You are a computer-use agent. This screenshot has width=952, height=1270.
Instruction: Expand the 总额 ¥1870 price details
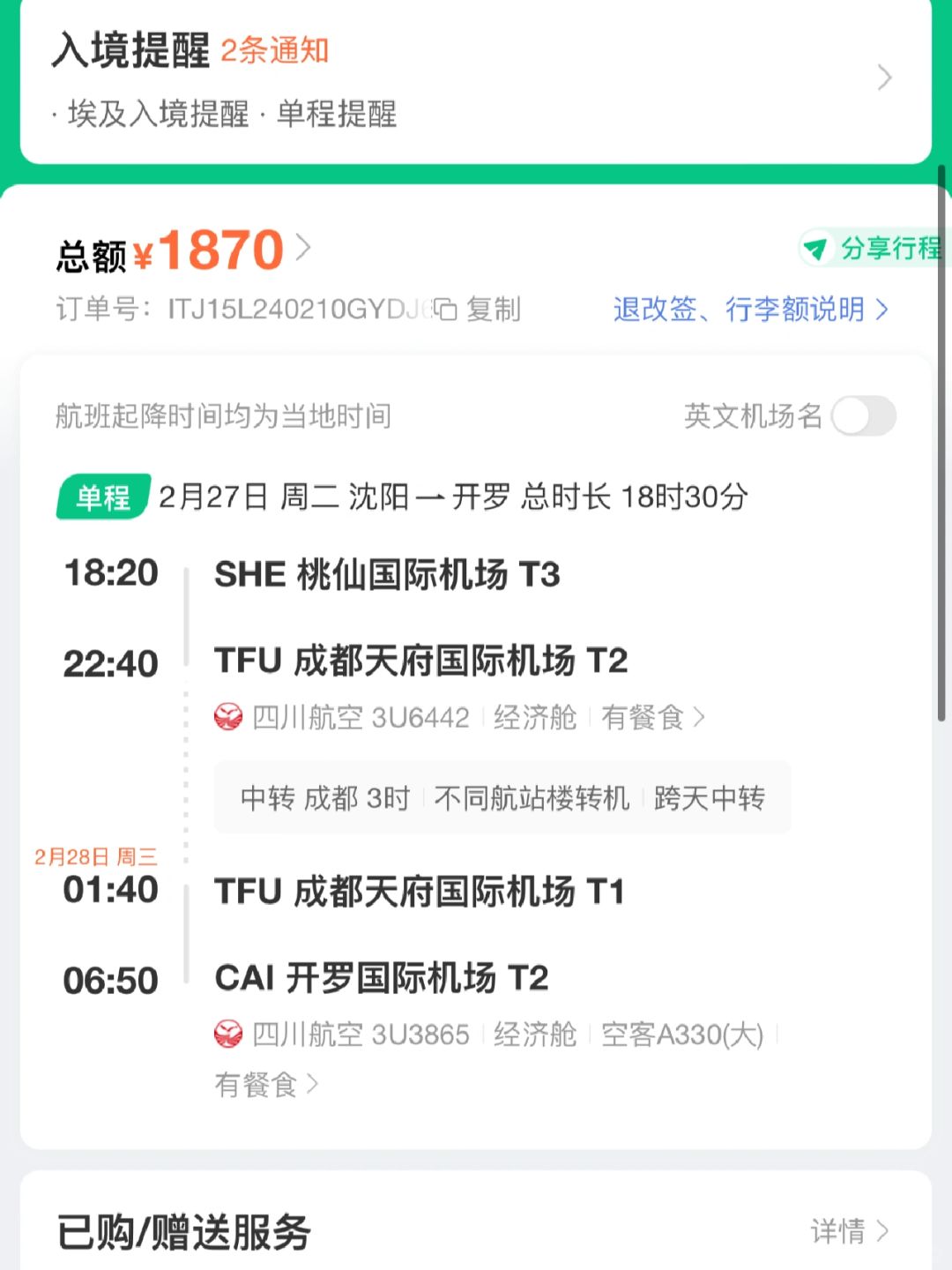click(184, 250)
